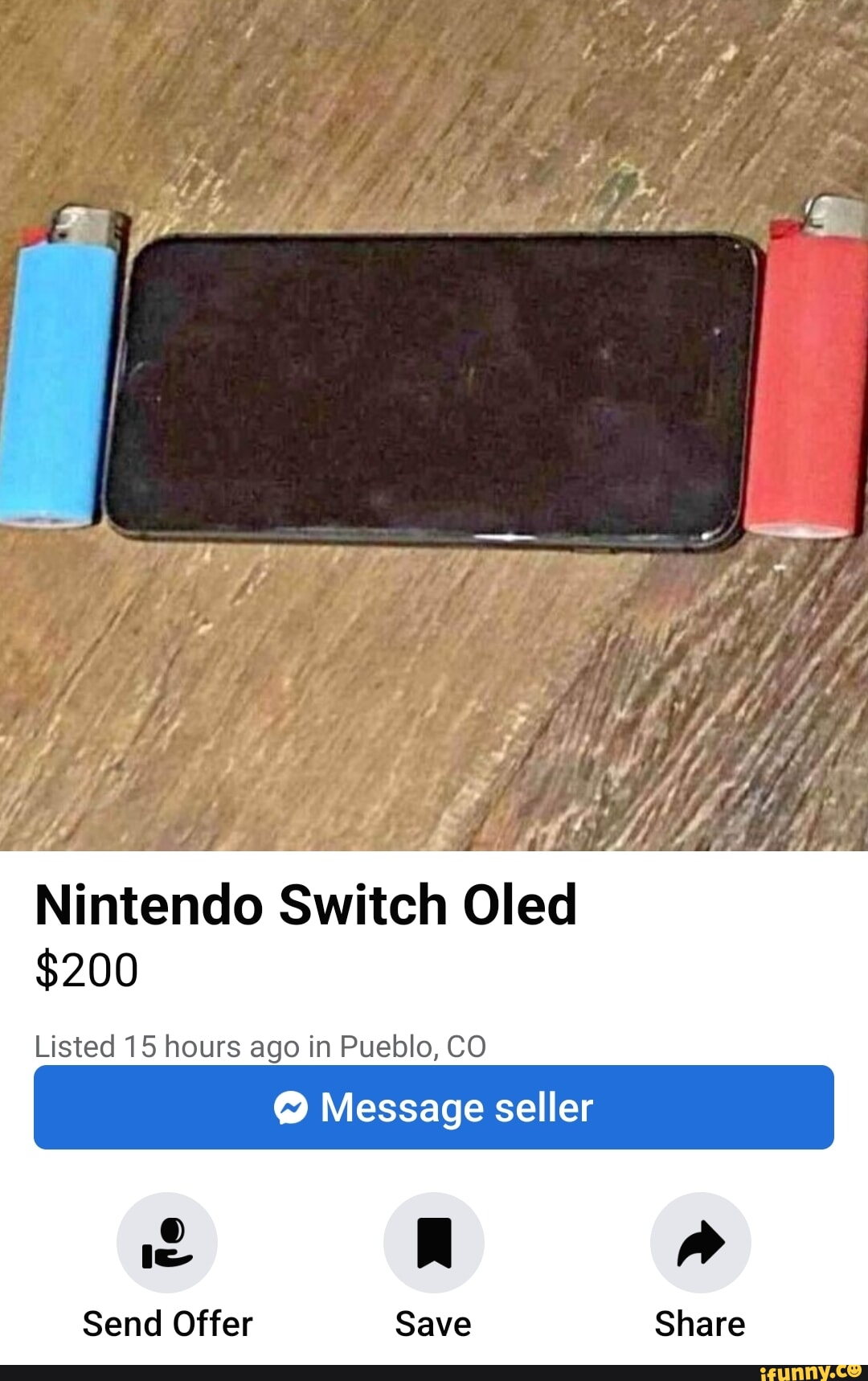Viewport: 868px width, 1381px height.
Task: Click the Pueblo, CO location text
Action: [418, 1045]
